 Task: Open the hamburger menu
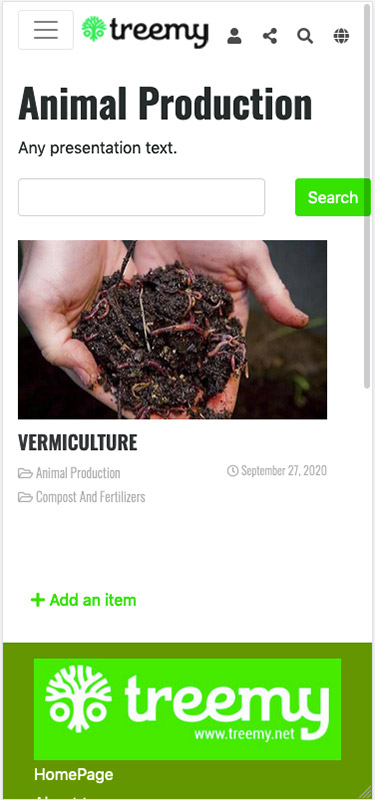[x=46, y=30]
